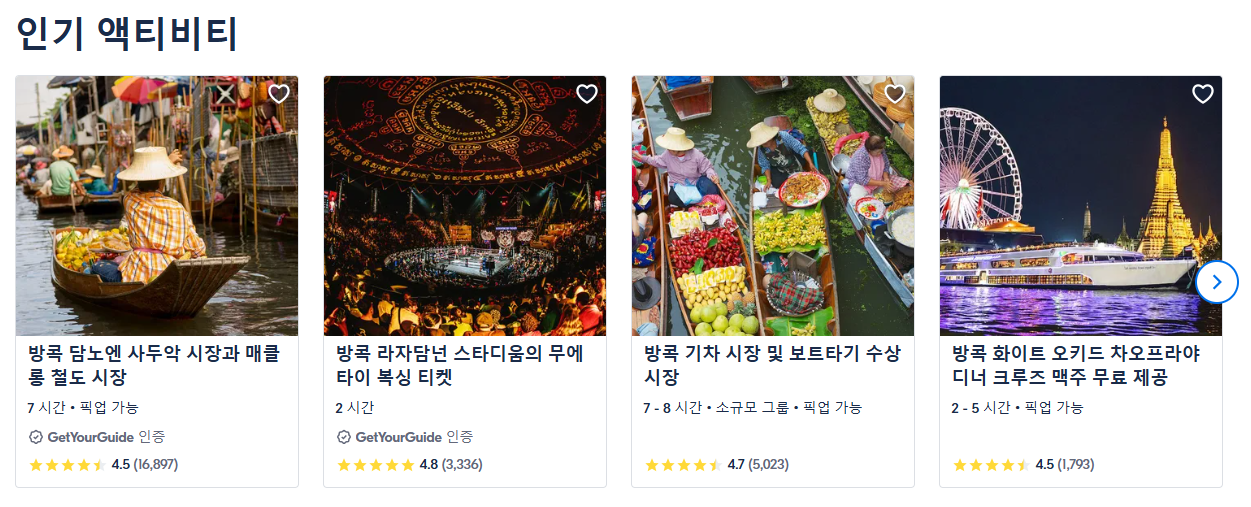Open 방콕 기차 시장 및 보트타기 수상 시장
Screen dimensions: 1251x507
point(772,365)
